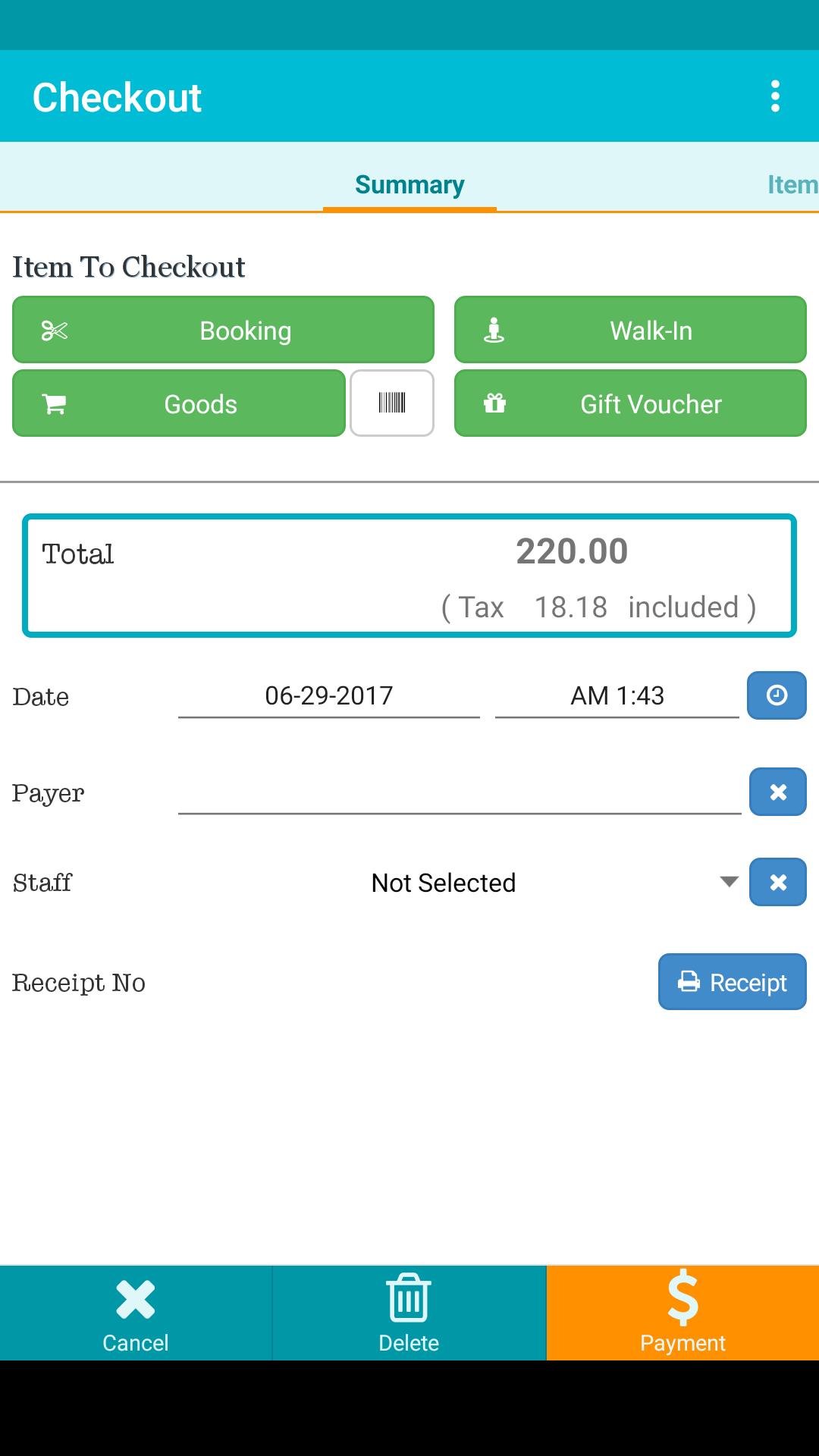Edit the date 06-29-2017
Screen dimensions: 819x1456
329,695
